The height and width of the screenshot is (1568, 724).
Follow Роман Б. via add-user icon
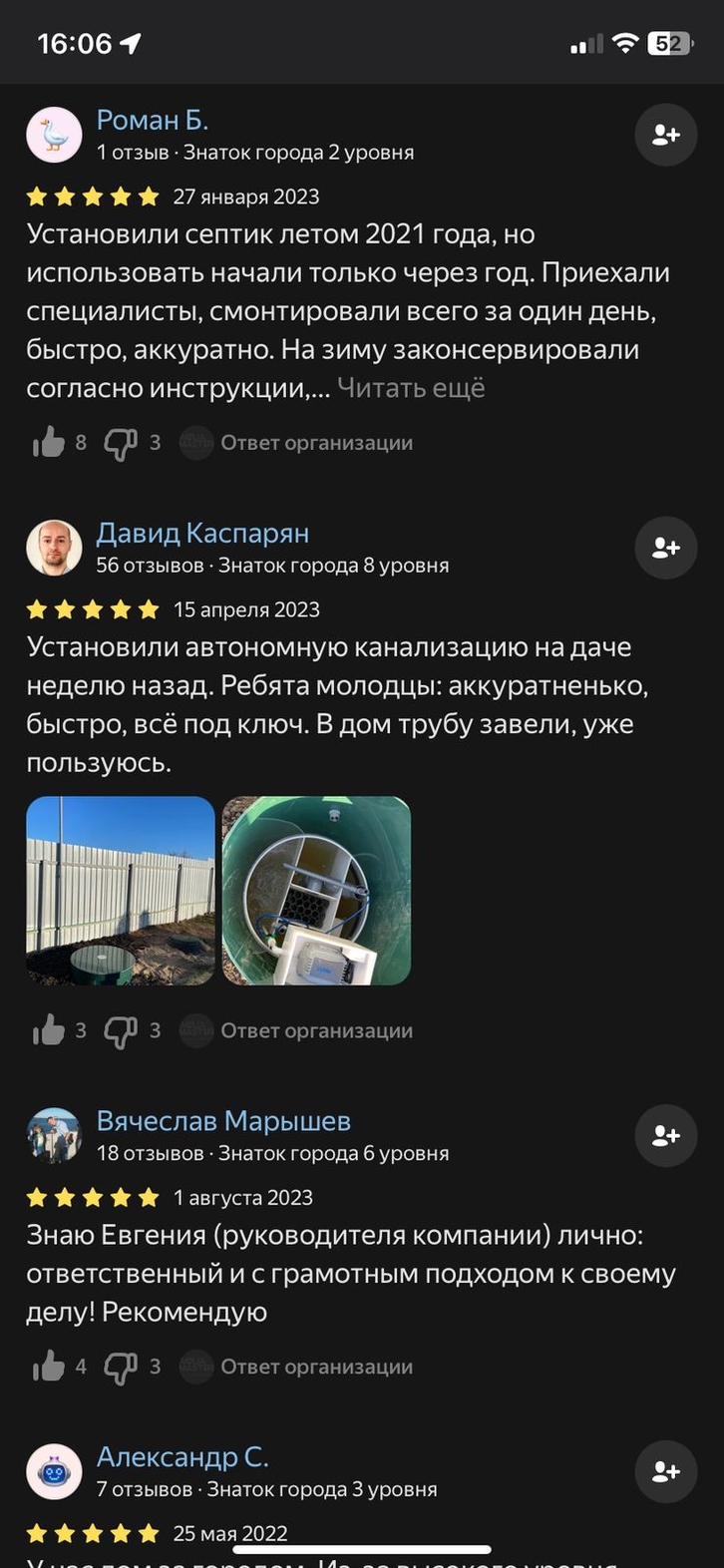[665, 135]
